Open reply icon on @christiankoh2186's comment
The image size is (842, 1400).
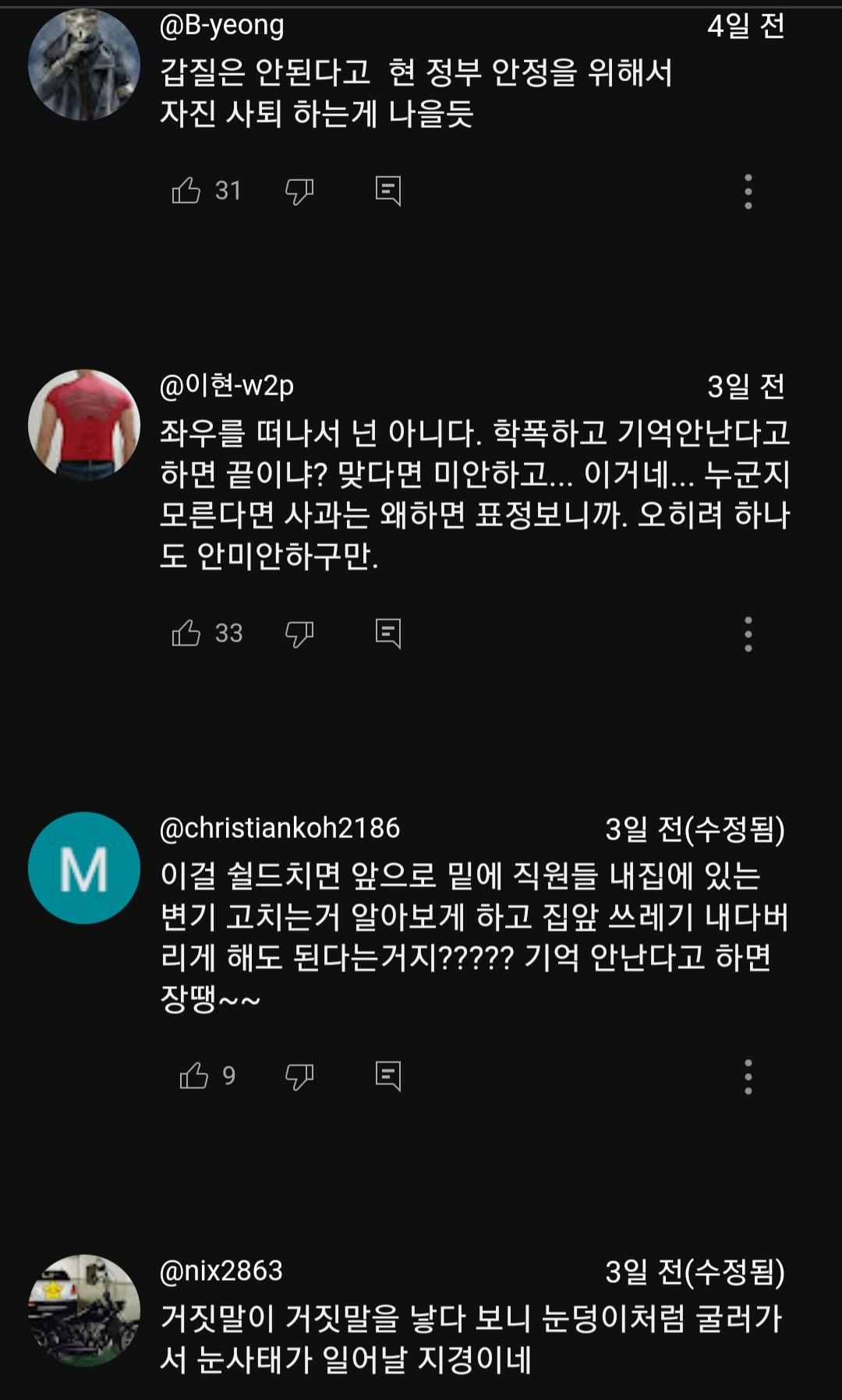click(x=388, y=1075)
